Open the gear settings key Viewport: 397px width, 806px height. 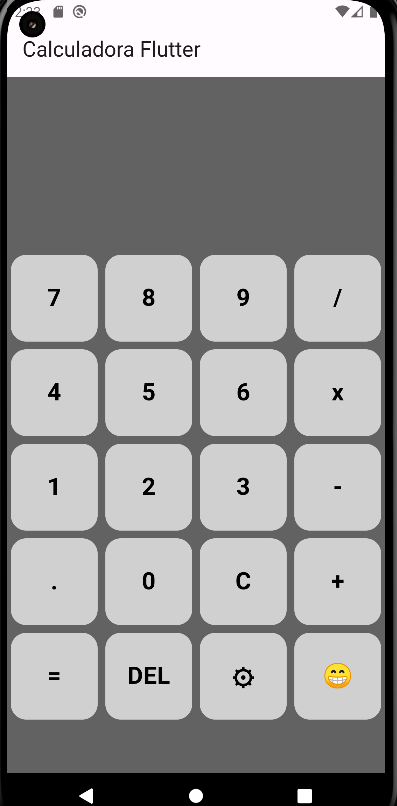pos(243,676)
